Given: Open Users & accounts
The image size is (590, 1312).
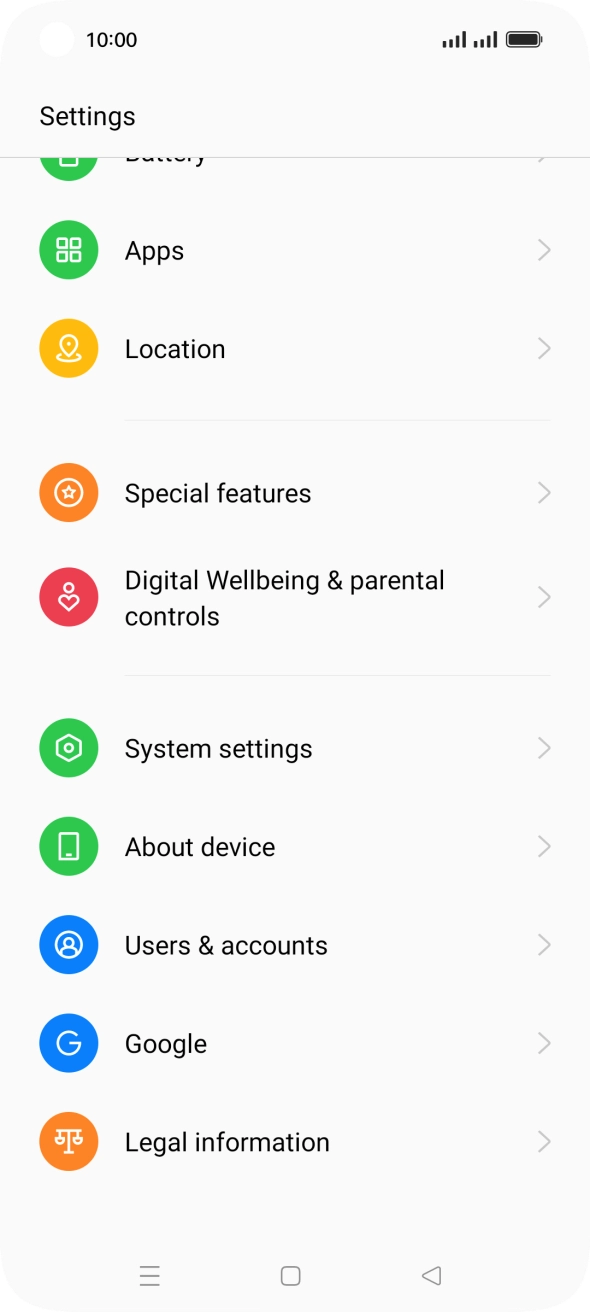Looking at the screenshot, I should pyautogui.click(x=295, y=945).
